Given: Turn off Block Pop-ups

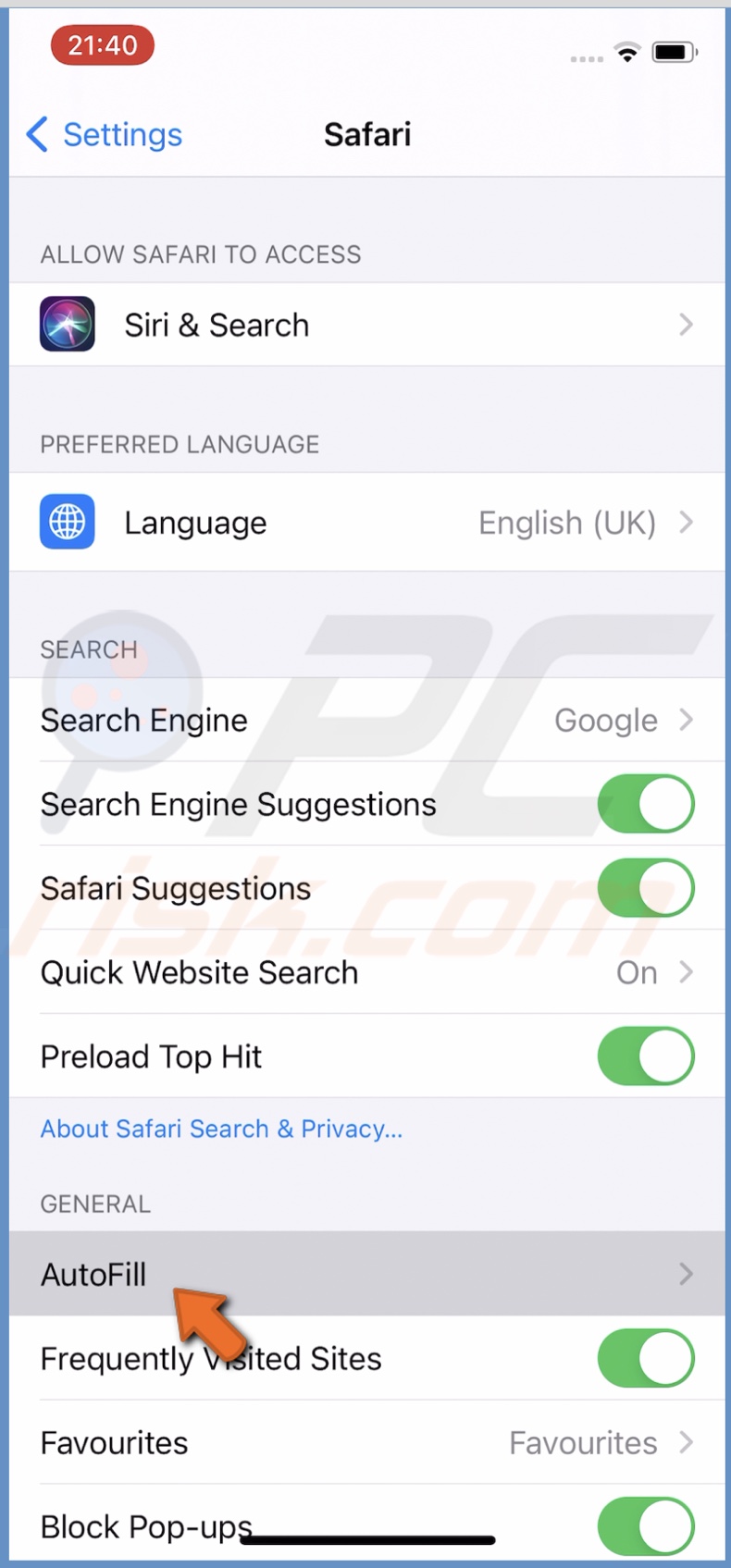Looking at the screenshot, I should click(645, 1526).
